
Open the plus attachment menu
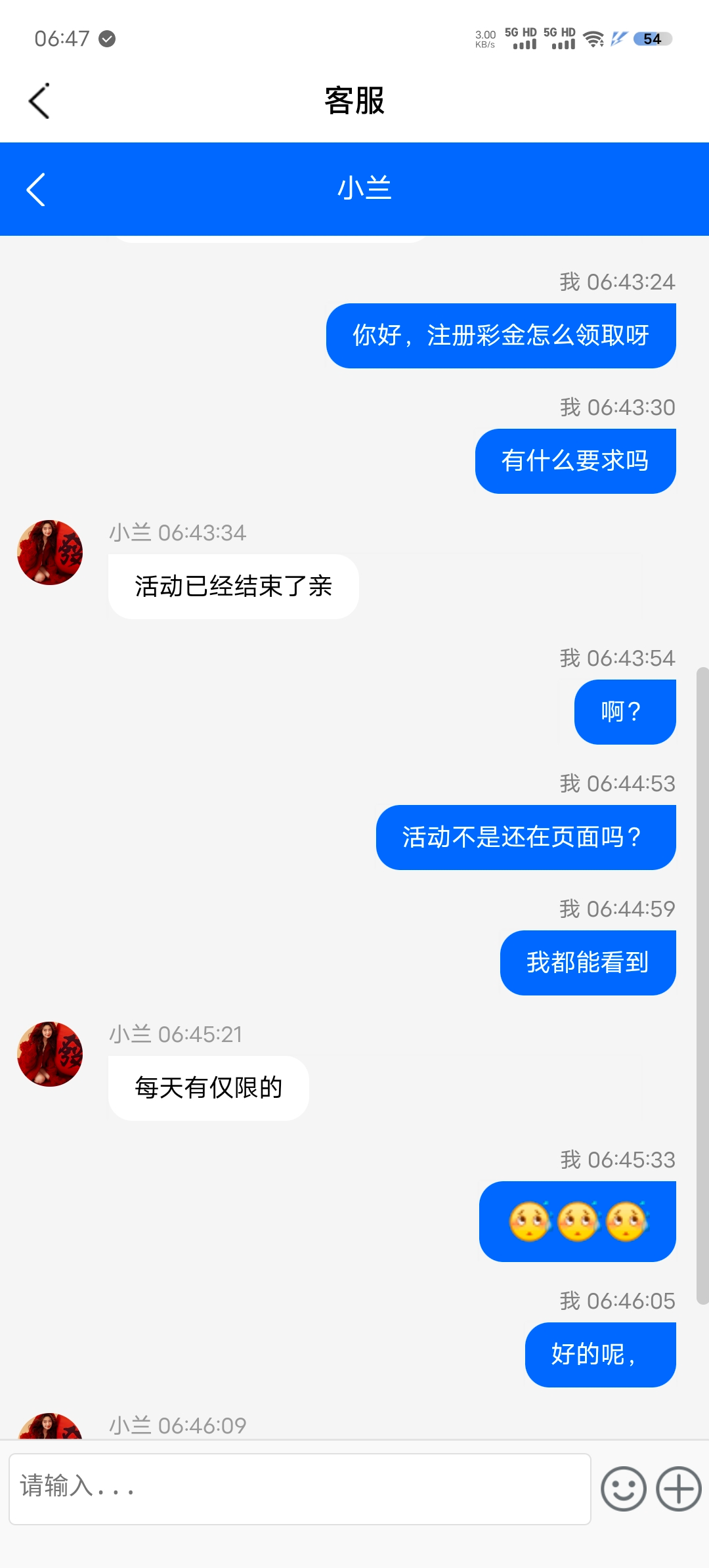[x=679, y=1489]
